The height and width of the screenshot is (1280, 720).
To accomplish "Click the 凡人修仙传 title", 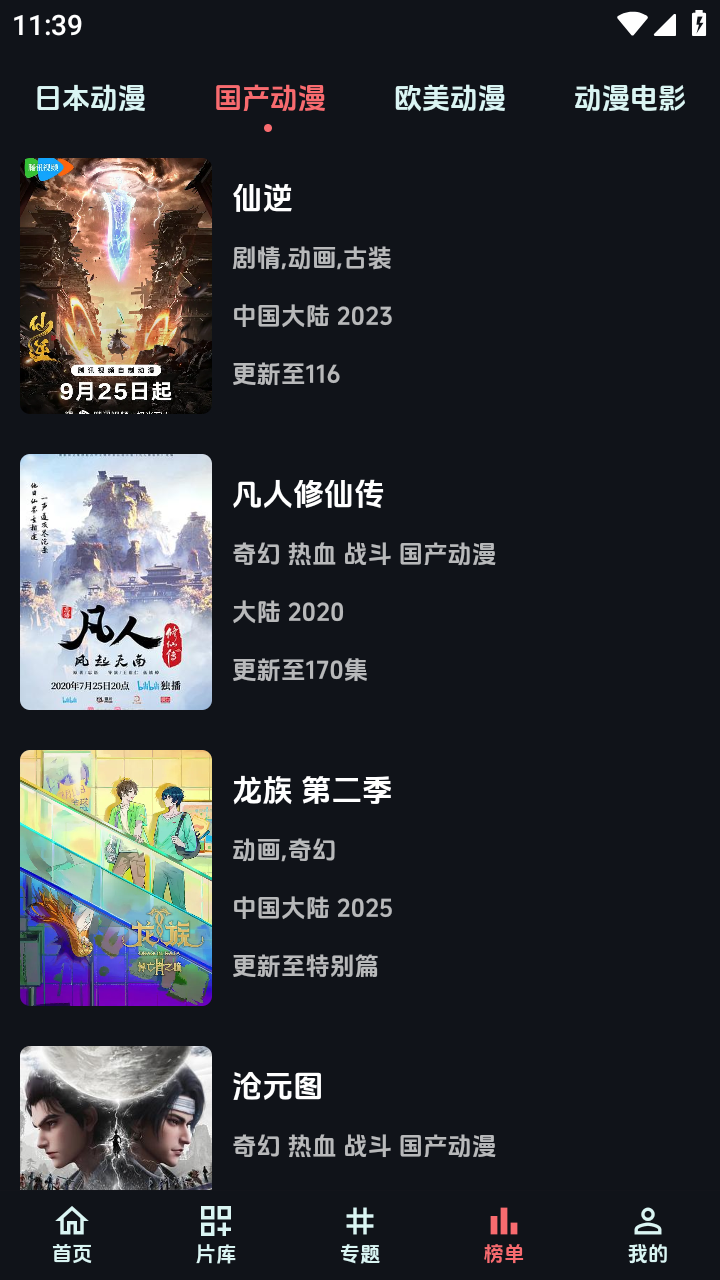I will 307,495.
